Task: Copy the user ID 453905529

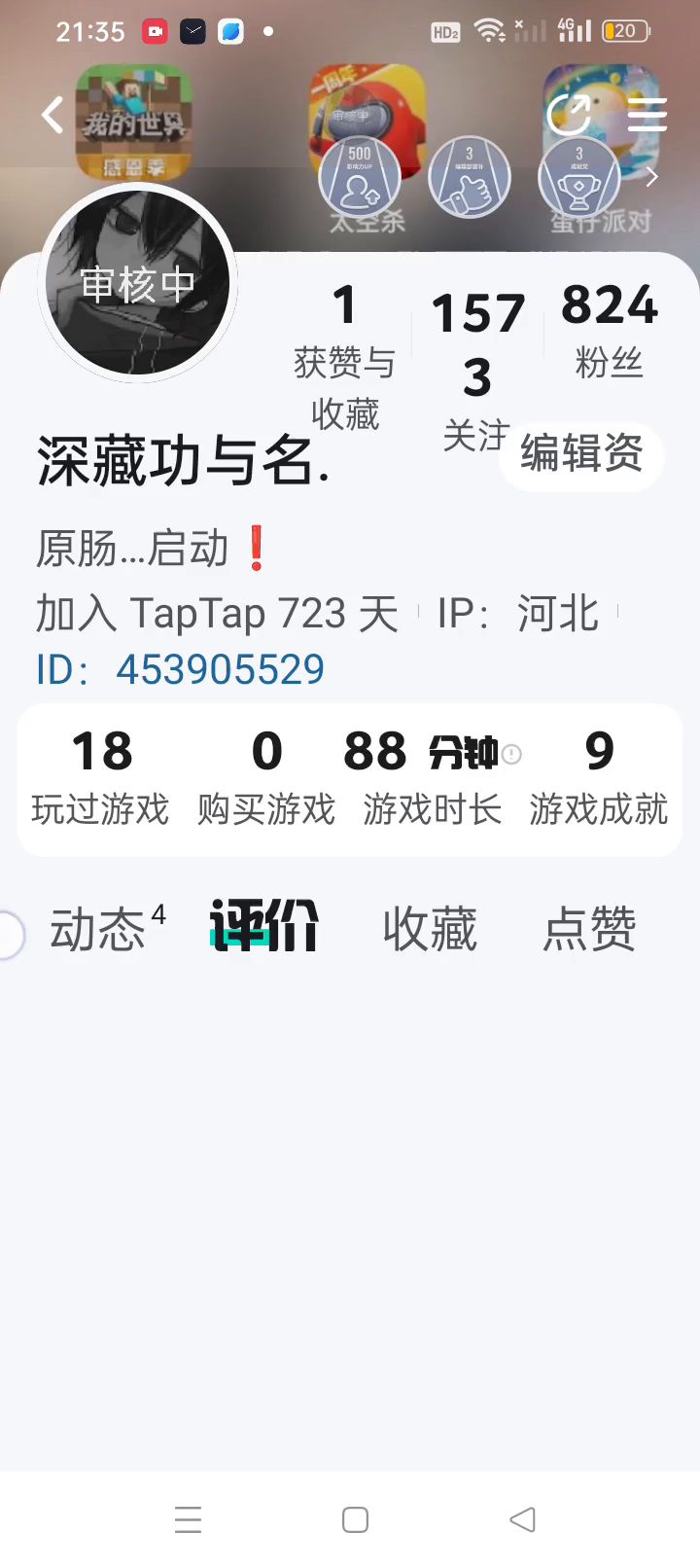Action: [220, 669]
